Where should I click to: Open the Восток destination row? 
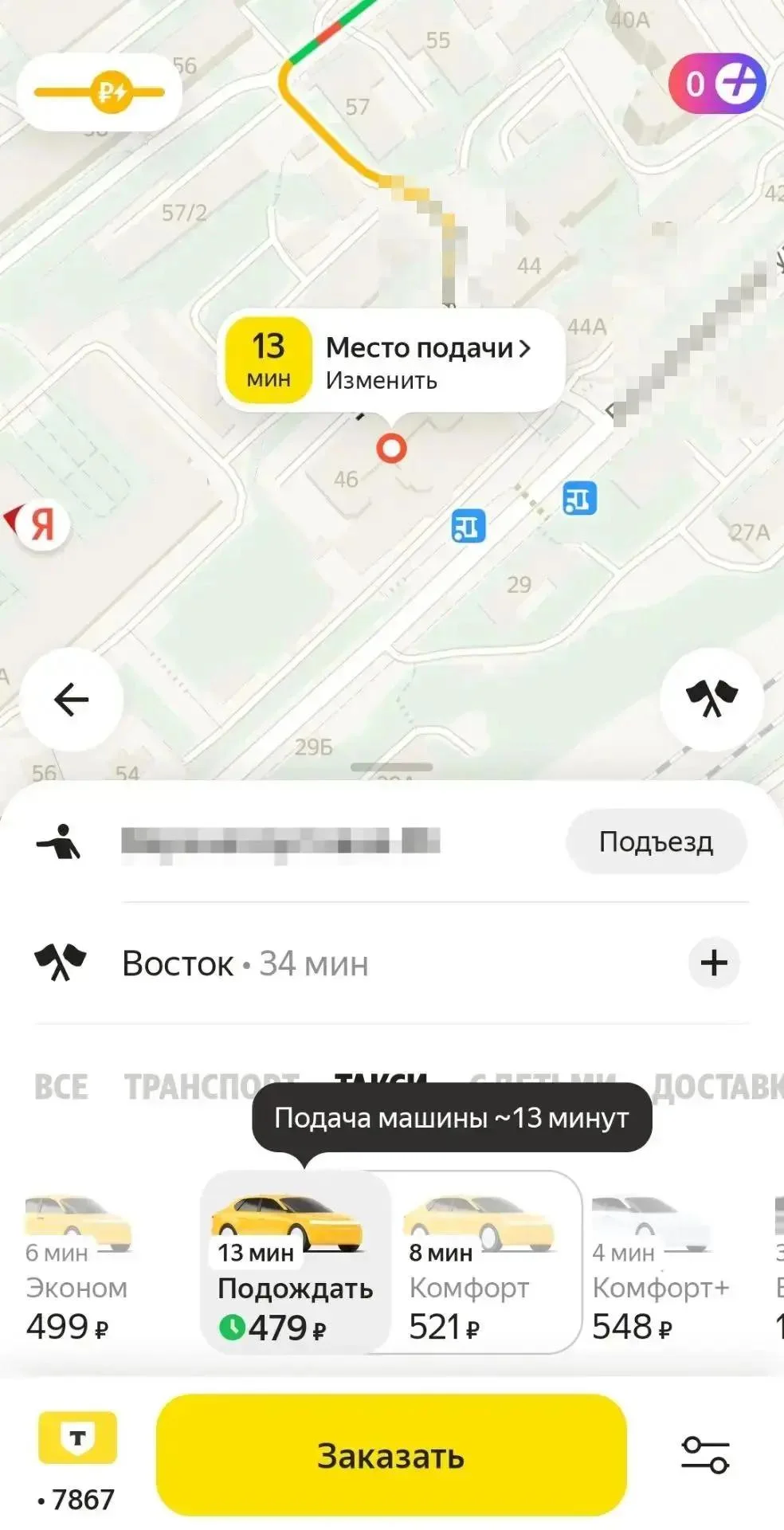(359, 963)
